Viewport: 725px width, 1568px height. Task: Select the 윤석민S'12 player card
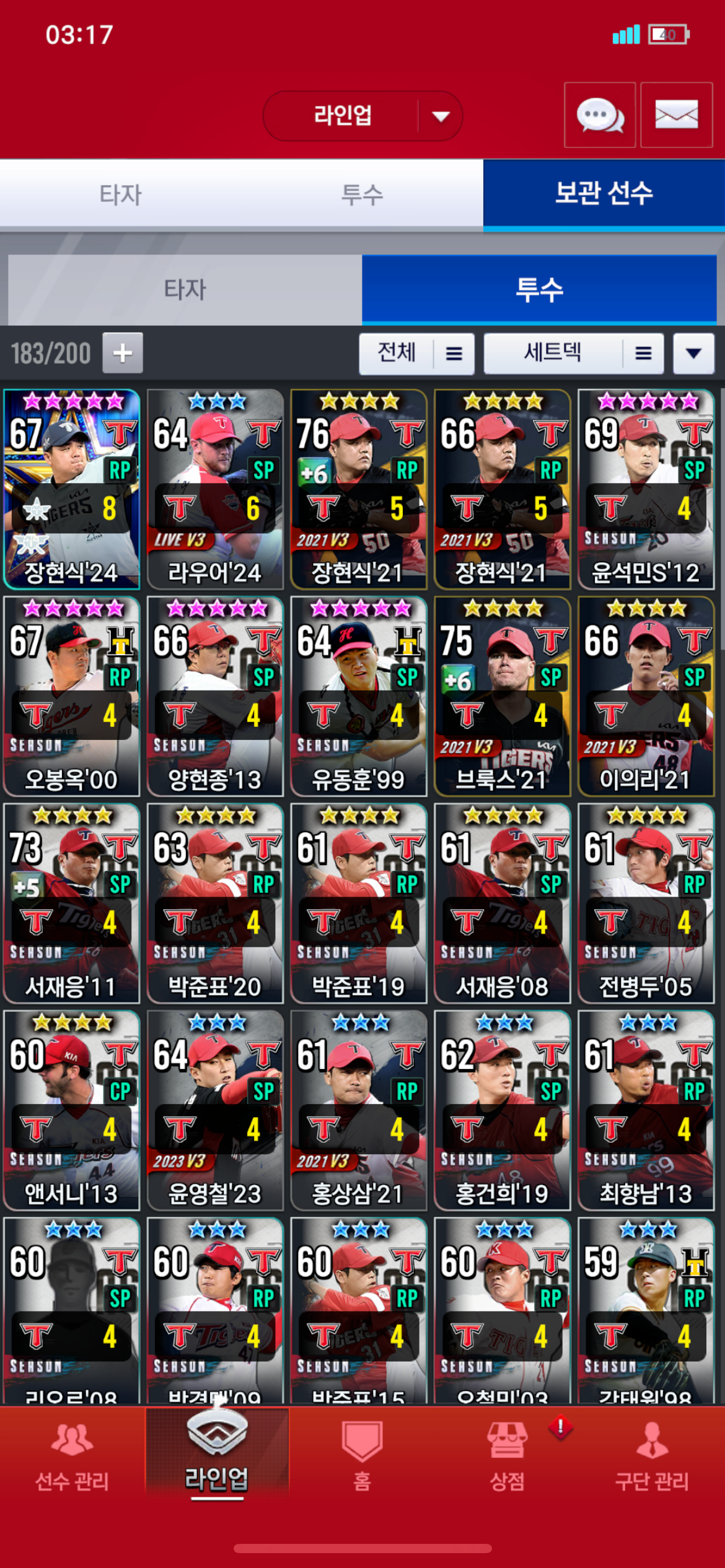point(646,489)
